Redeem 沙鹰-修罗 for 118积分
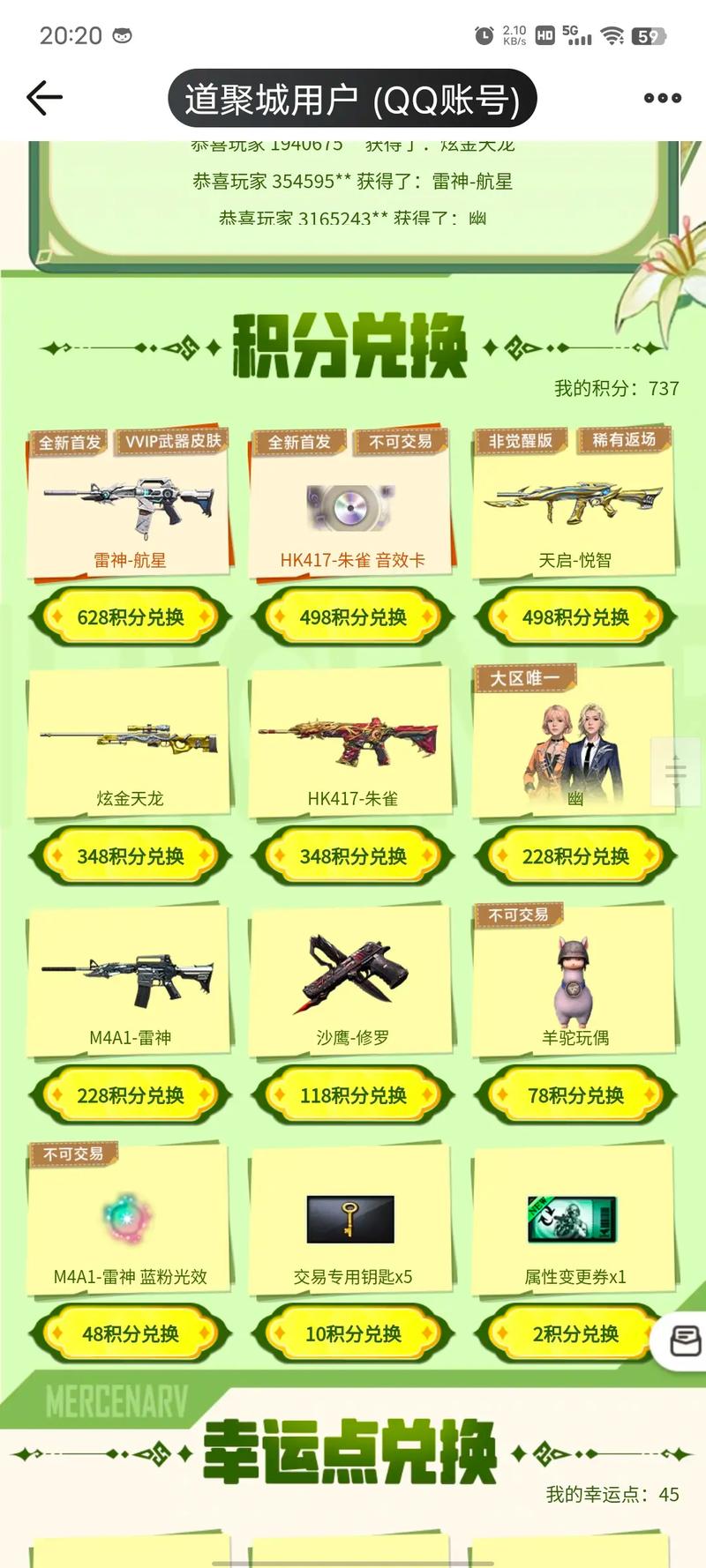The image size is (706, 1568). click(x=353, y=1095)
